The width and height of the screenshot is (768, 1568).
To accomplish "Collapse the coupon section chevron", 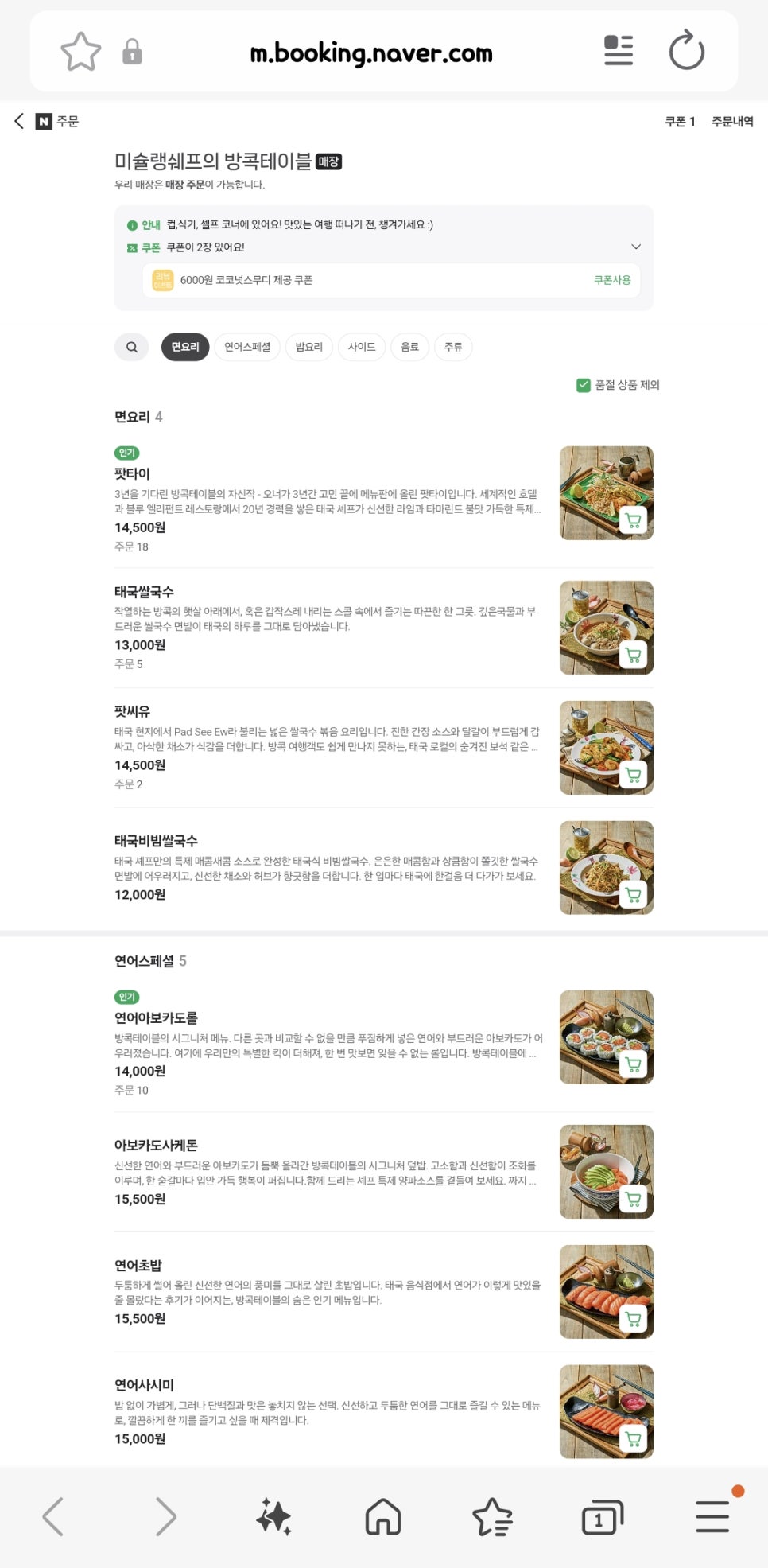I will click(635, 247).
